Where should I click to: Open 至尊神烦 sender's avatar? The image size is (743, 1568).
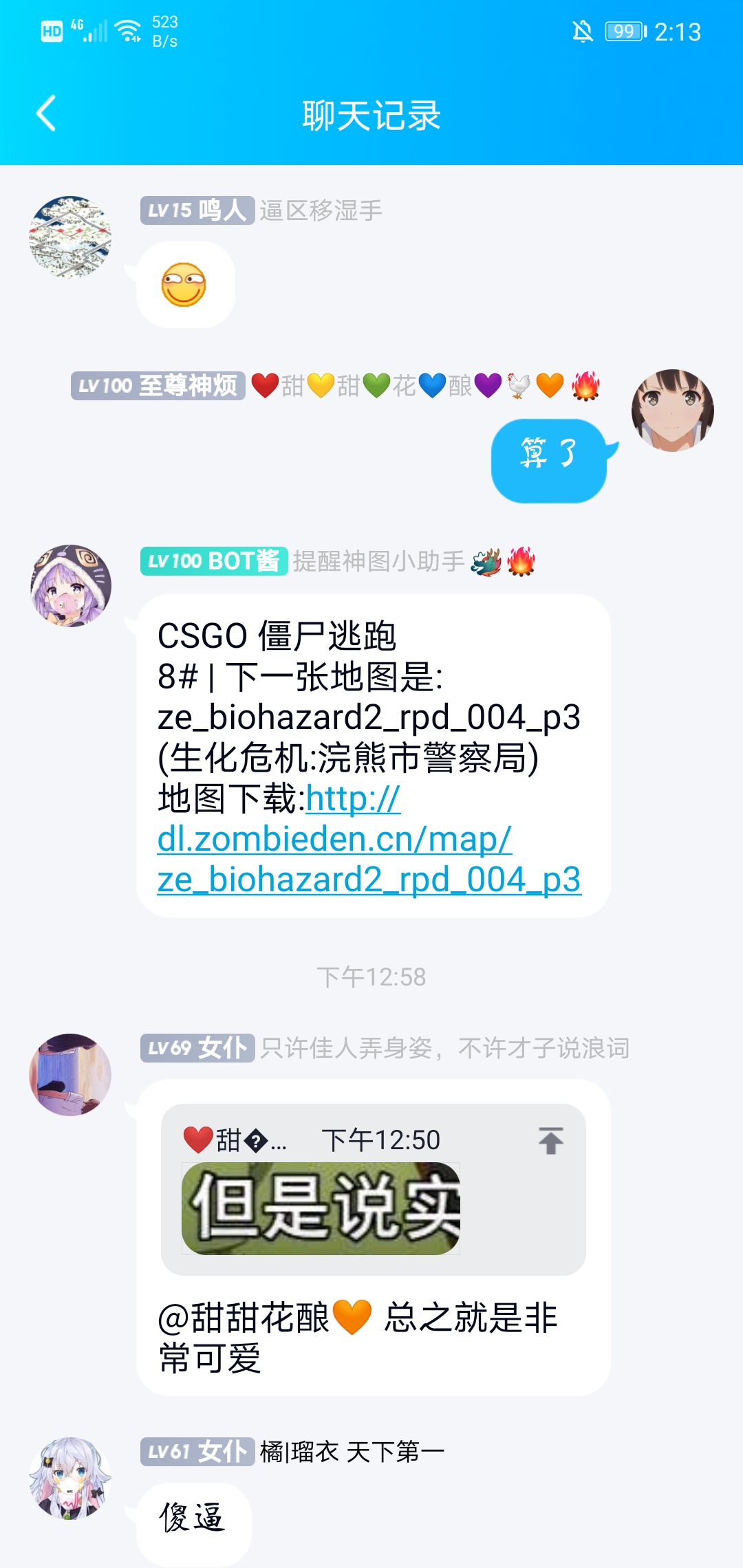click(672, 411)
